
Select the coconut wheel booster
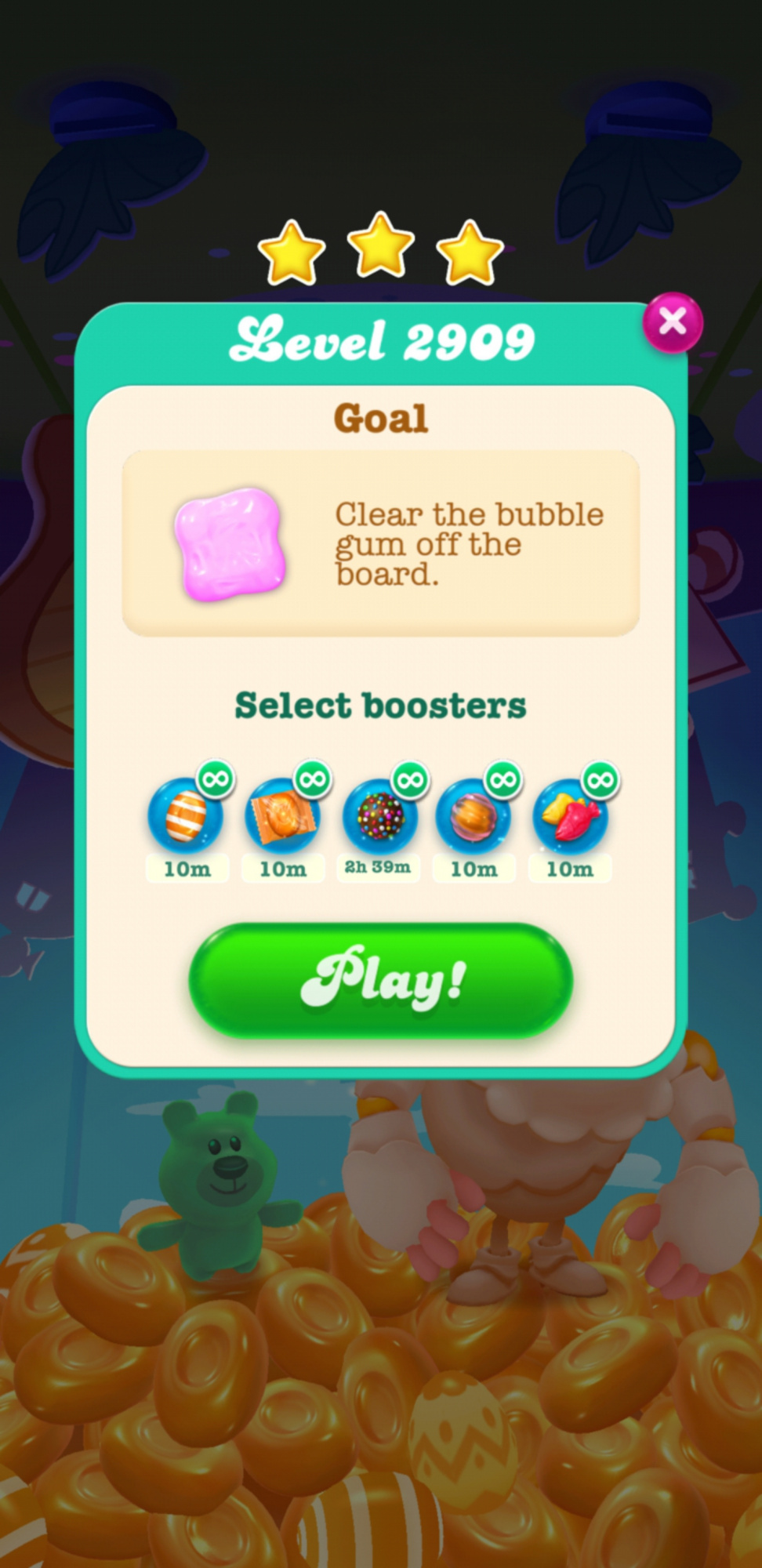click(474, 815)
